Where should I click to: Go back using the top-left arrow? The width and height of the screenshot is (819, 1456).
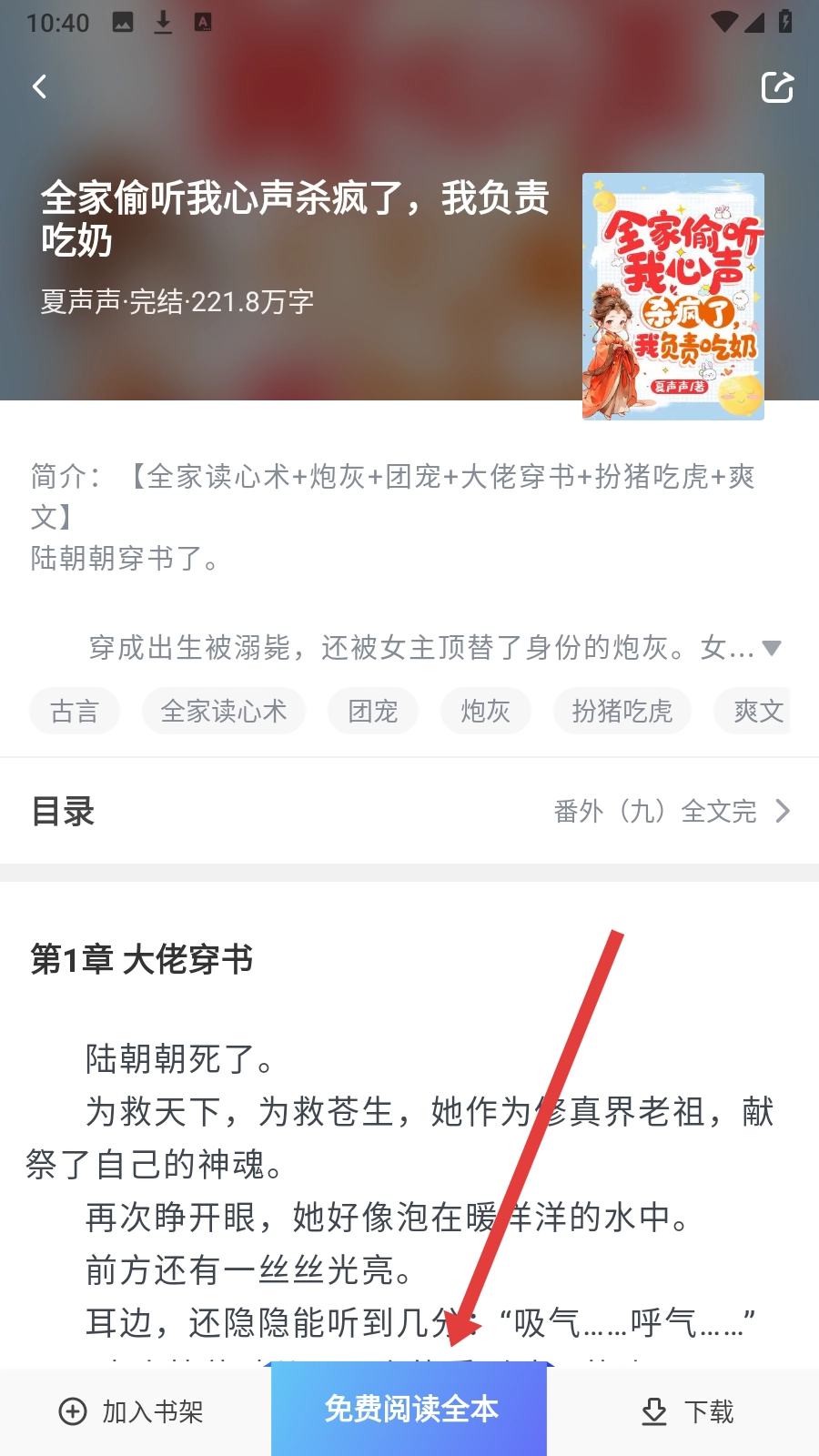40,86
